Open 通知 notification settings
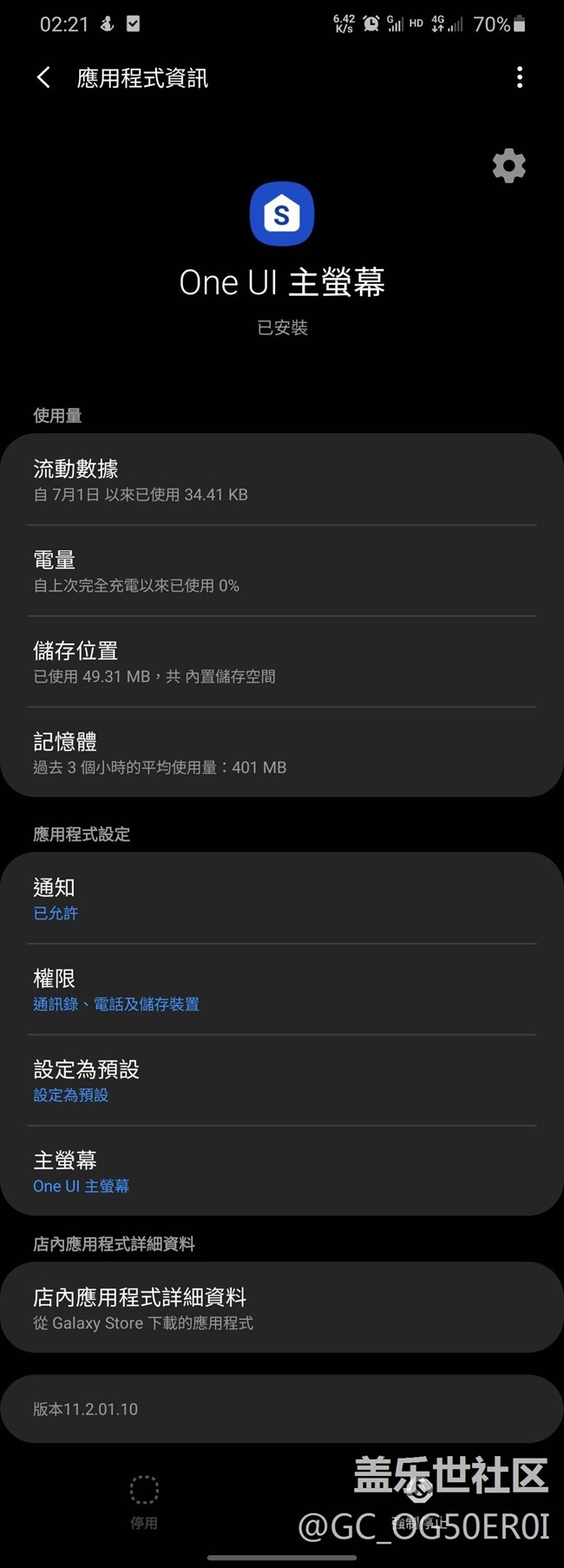564x1568 pixels. pyautogui.click(x=282, y=899)
